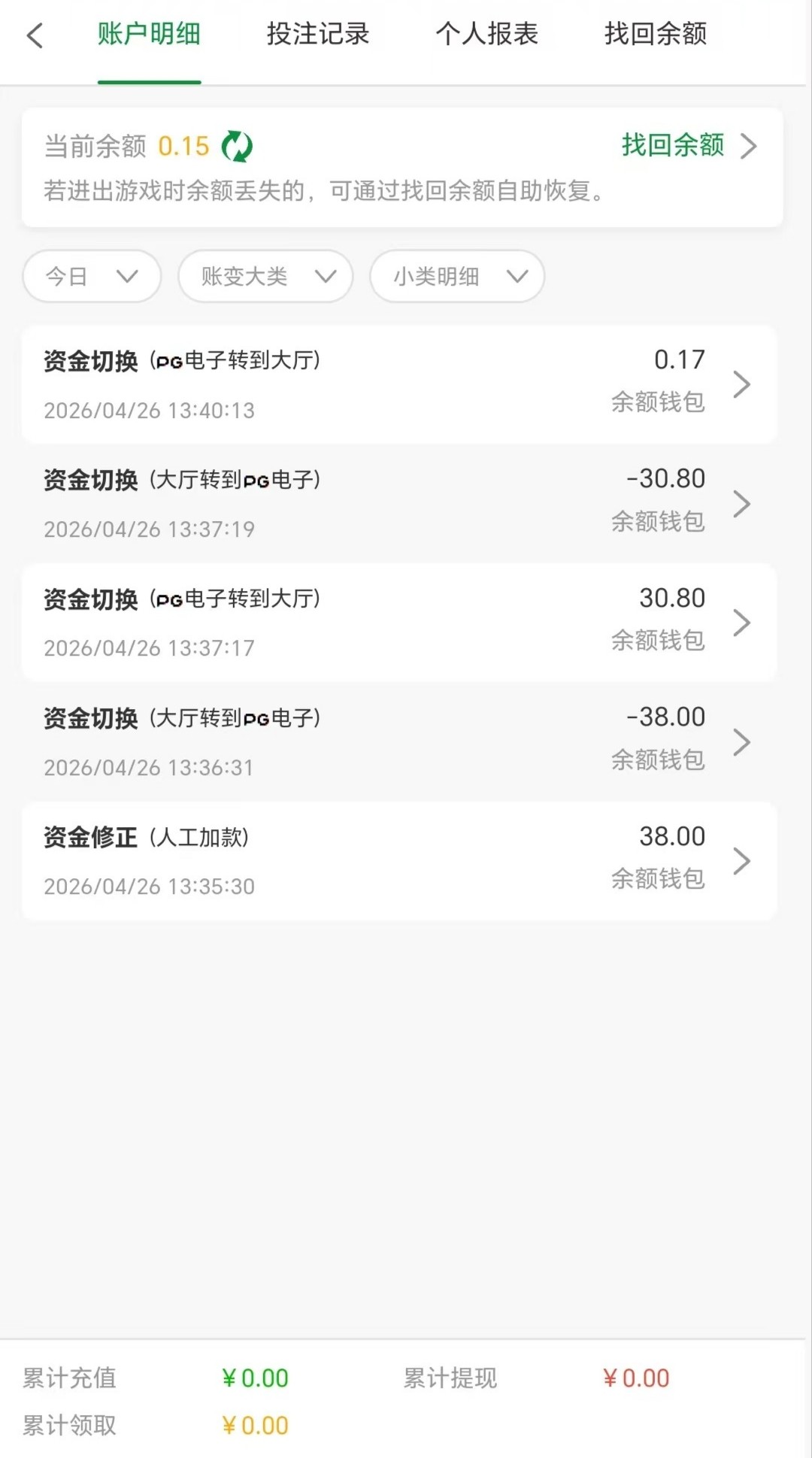Open the 找回余额 tab at top

pyautogui.click(x=655, y=35)
